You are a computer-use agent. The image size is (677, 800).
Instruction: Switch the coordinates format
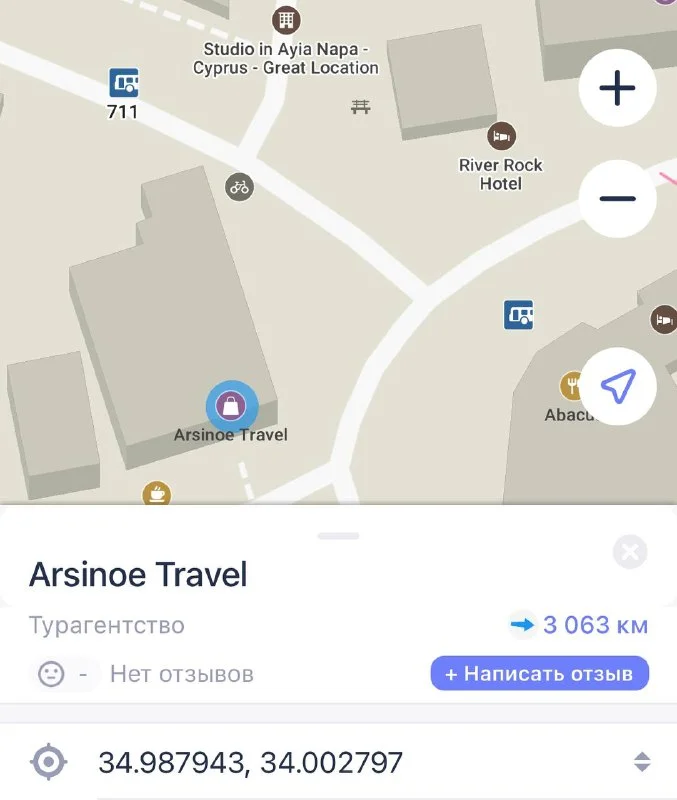643,762
